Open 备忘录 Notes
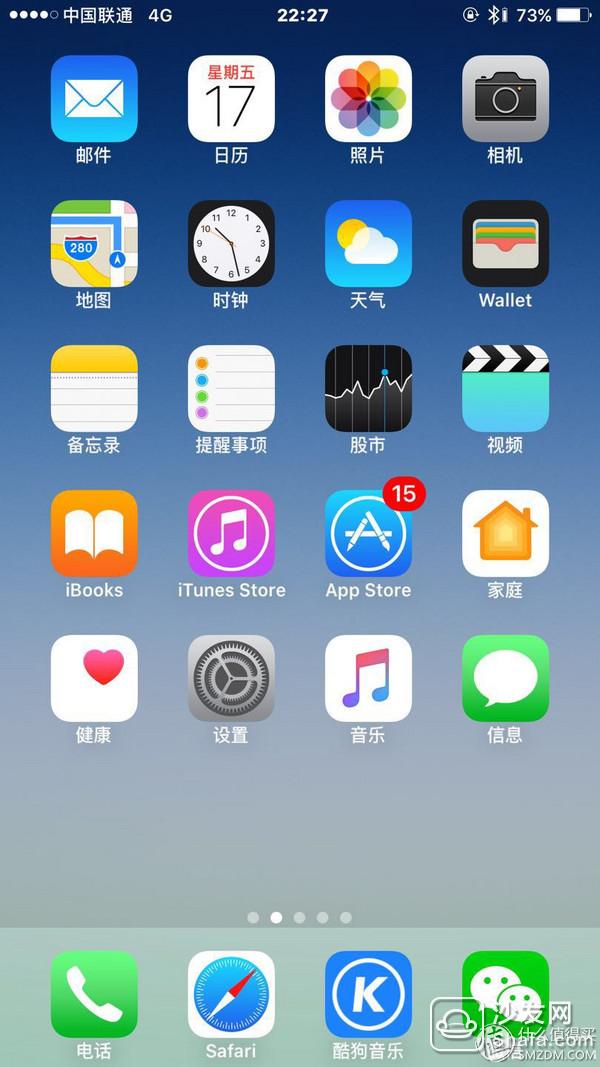Screen dimensions: 600x1067 [94, 389]
